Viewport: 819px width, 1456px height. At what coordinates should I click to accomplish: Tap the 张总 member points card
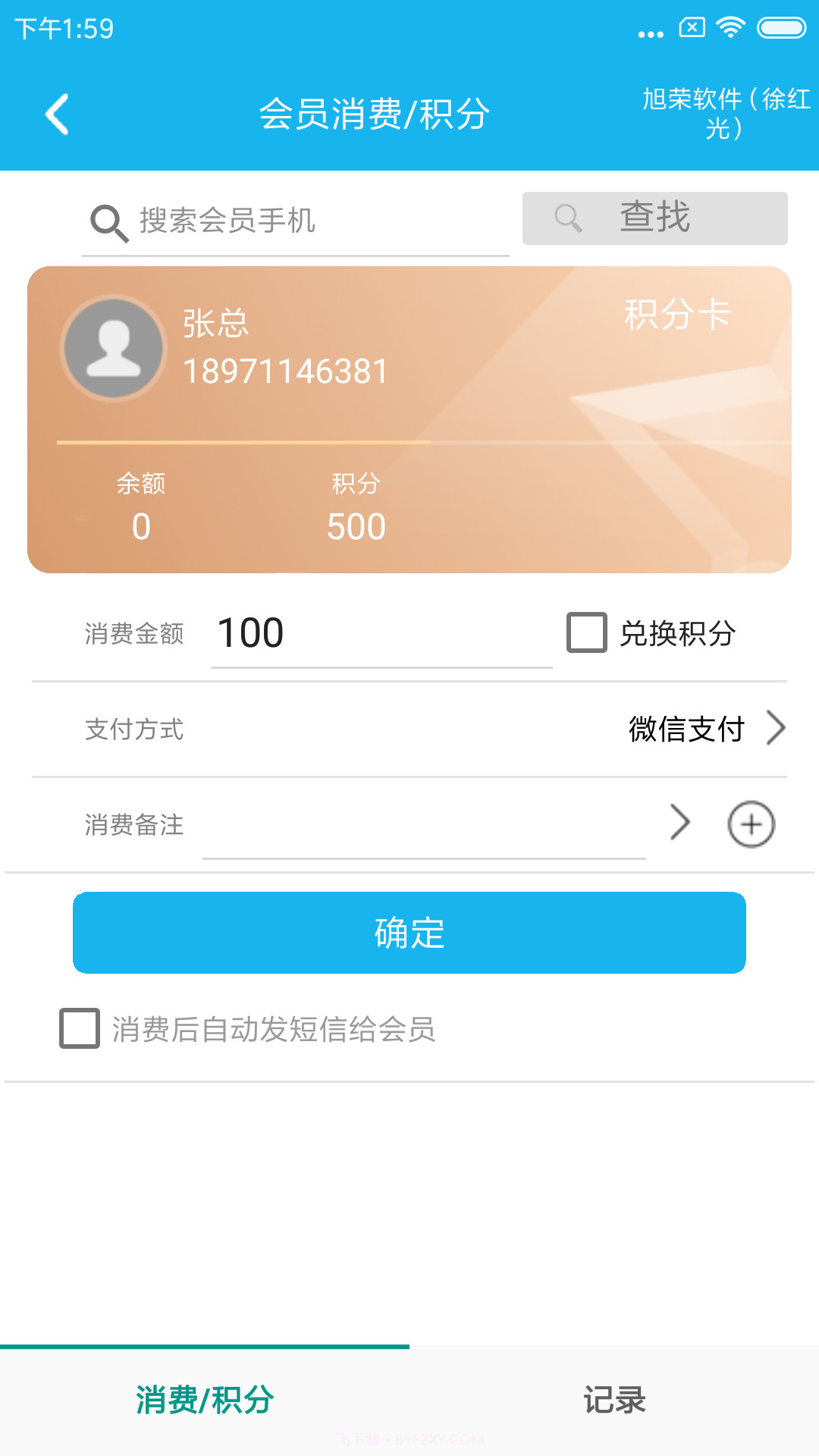coord(409,417)
